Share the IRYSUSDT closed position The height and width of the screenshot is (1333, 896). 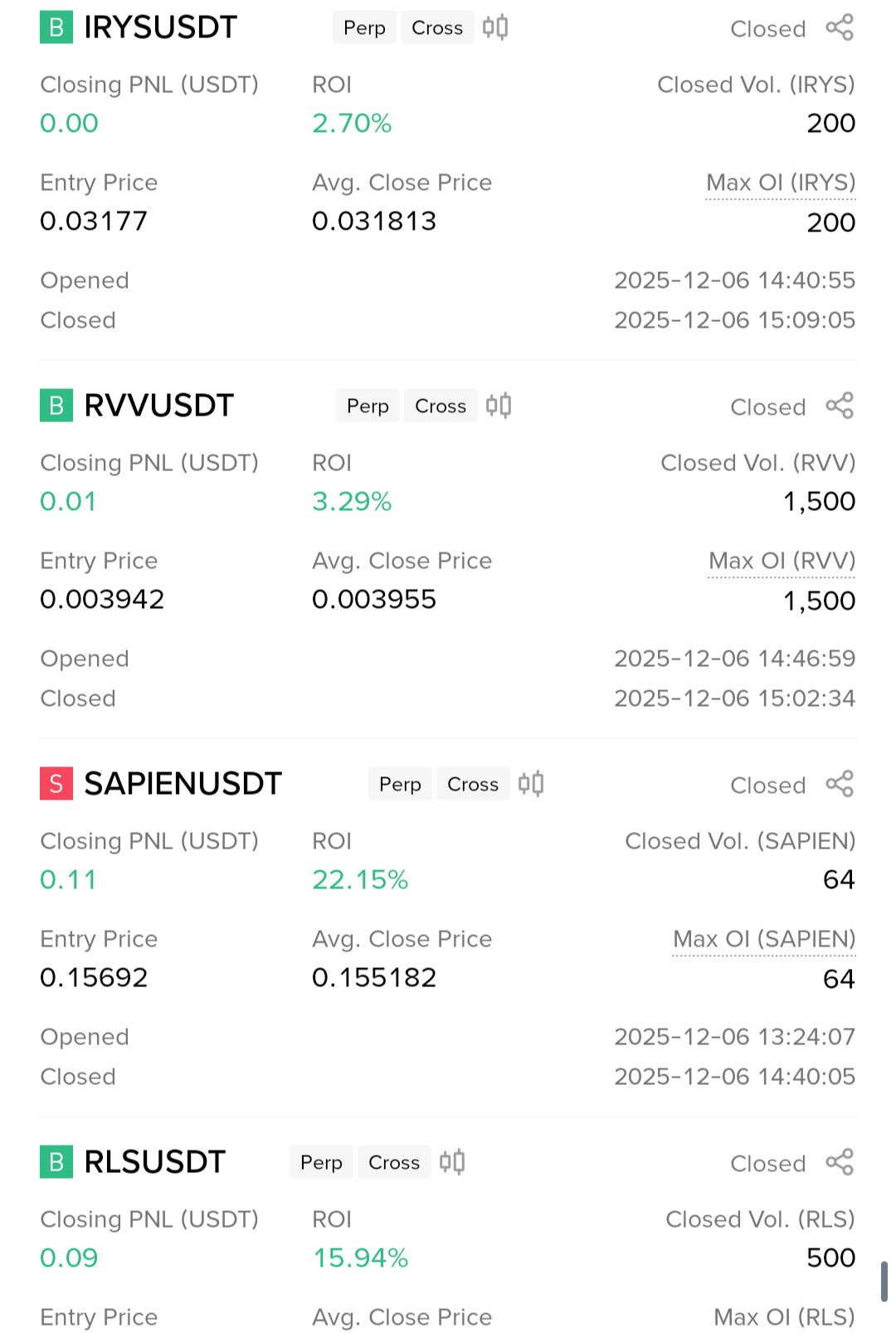(840, 27)
